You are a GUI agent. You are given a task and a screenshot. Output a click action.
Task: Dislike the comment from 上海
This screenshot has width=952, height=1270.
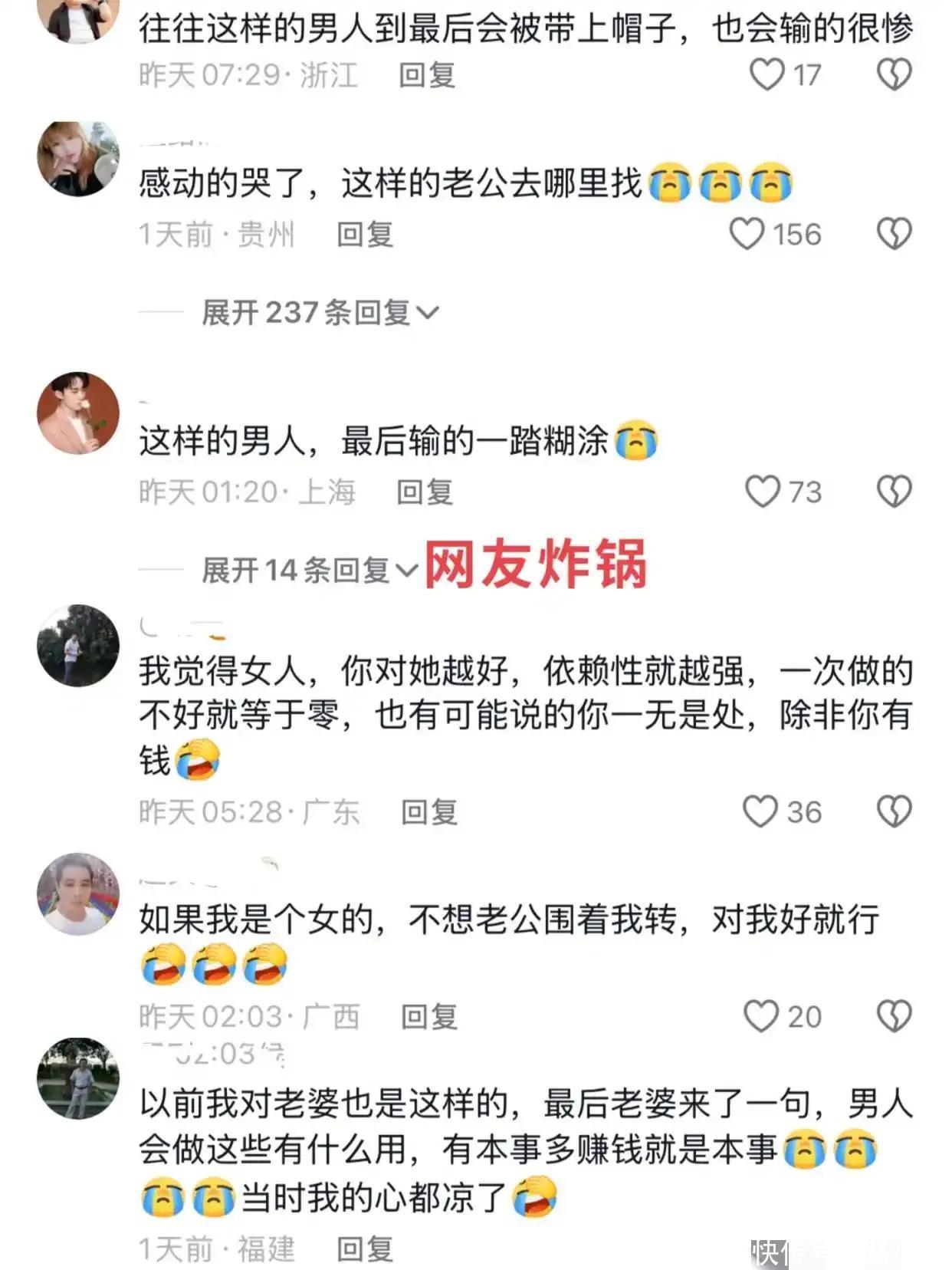(894, 492)
